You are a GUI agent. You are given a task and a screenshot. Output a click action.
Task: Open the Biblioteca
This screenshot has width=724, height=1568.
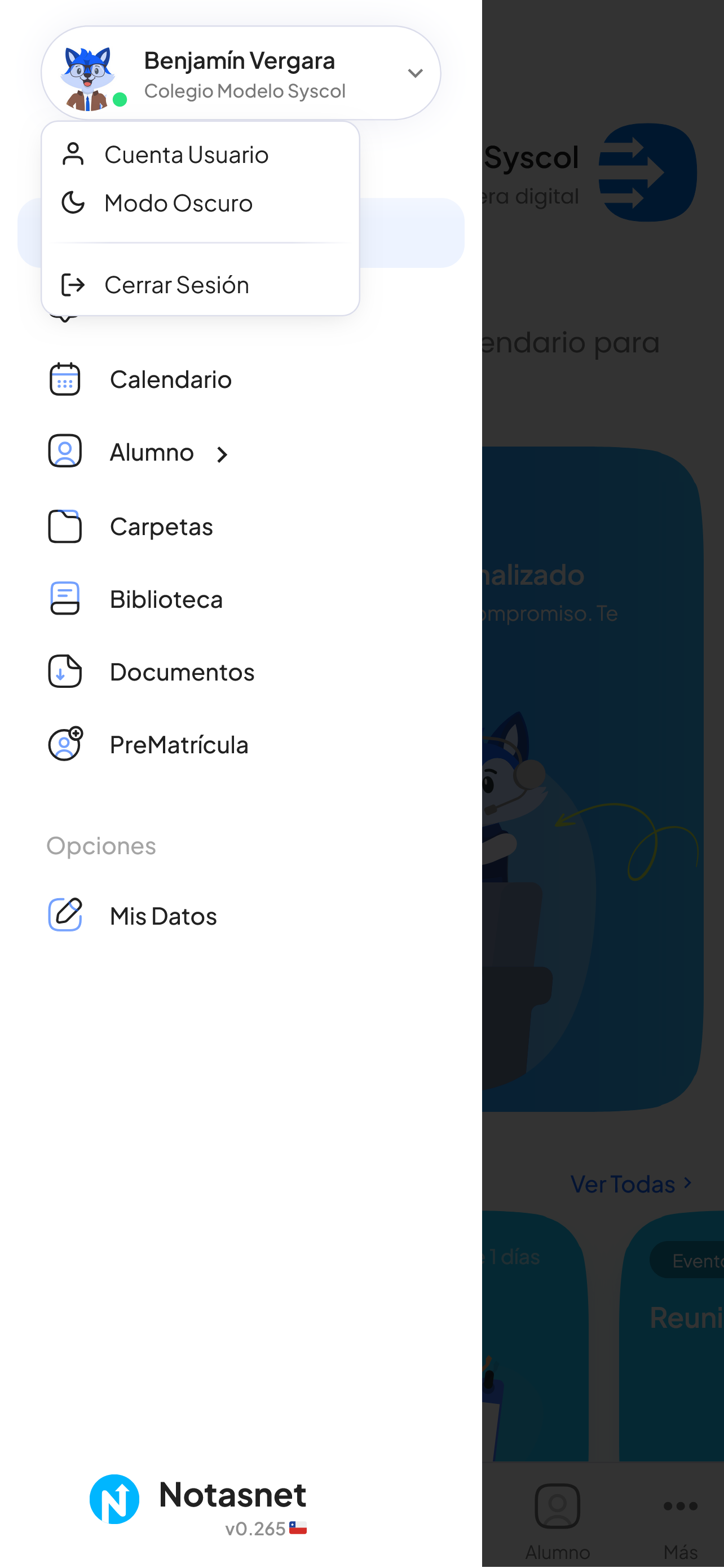pyautogui.click(x=166, y=599)
